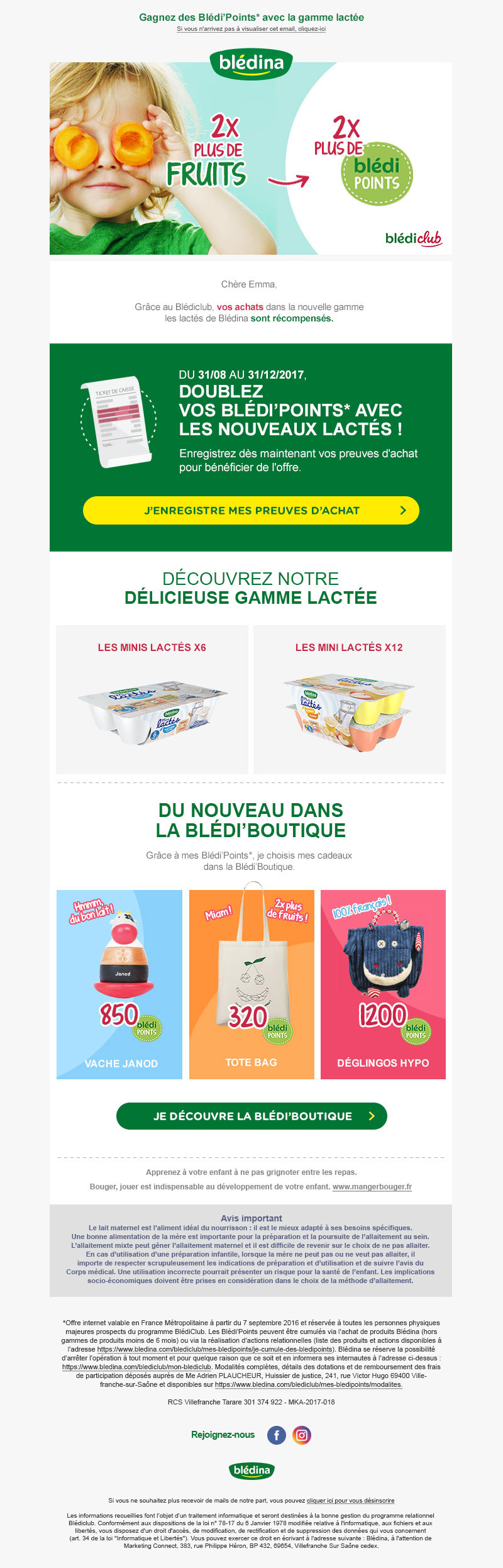Visit the www.mangerbouger.fr link
The image size is (503, 1568).
pyautogui.click(x=372, y=1186)
